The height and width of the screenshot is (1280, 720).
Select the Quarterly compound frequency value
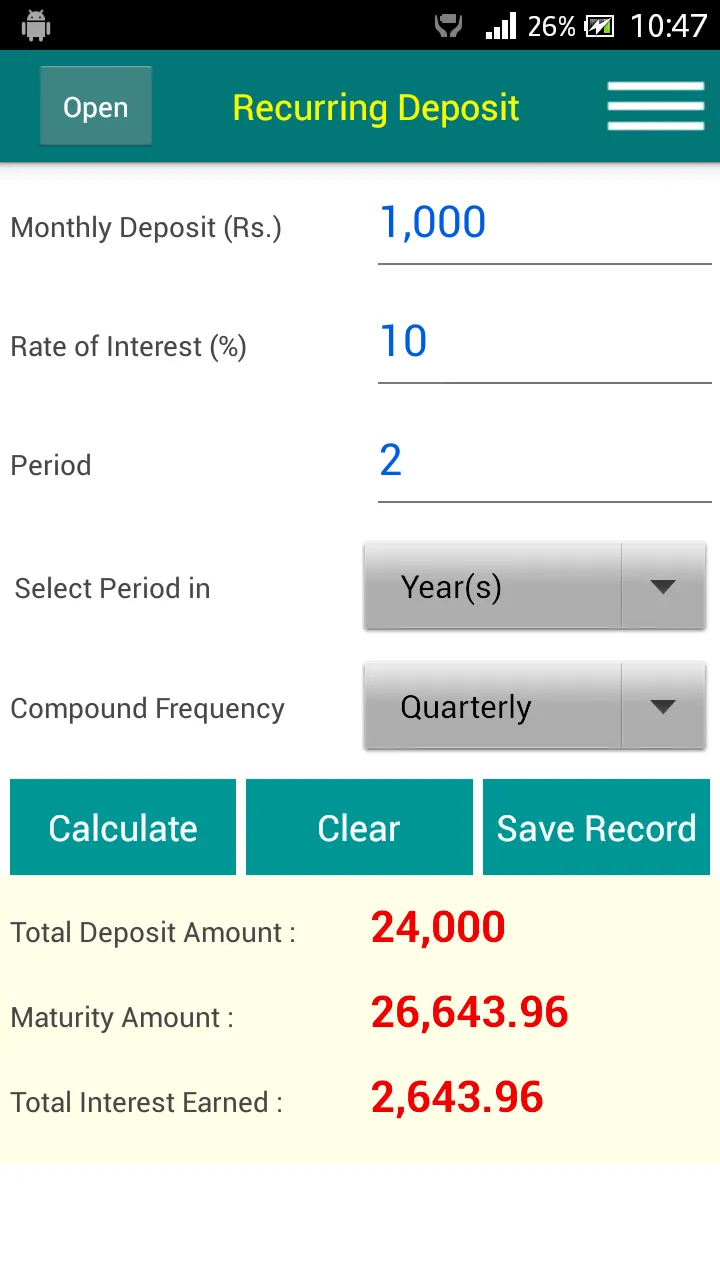point(465,707)
